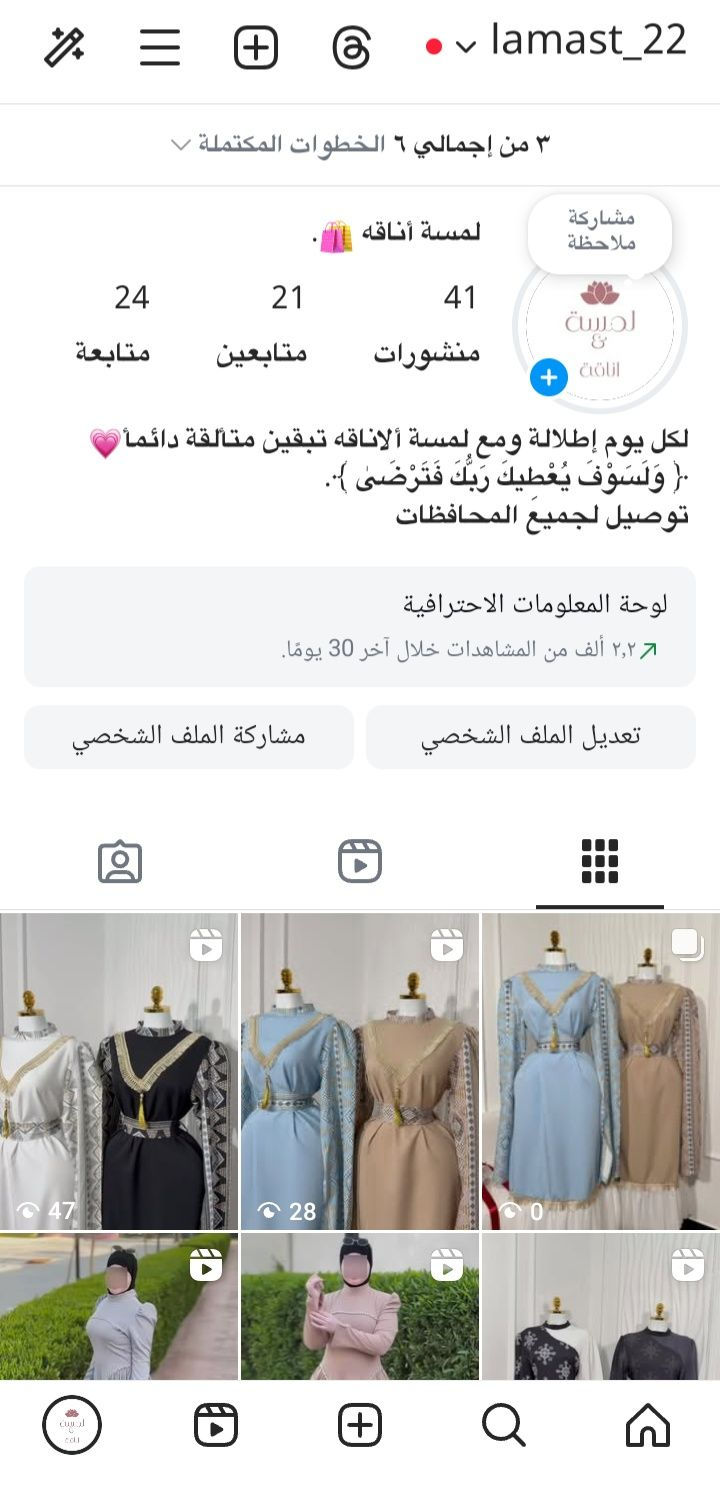Tap the share profile button

click(x=189, y=737)
